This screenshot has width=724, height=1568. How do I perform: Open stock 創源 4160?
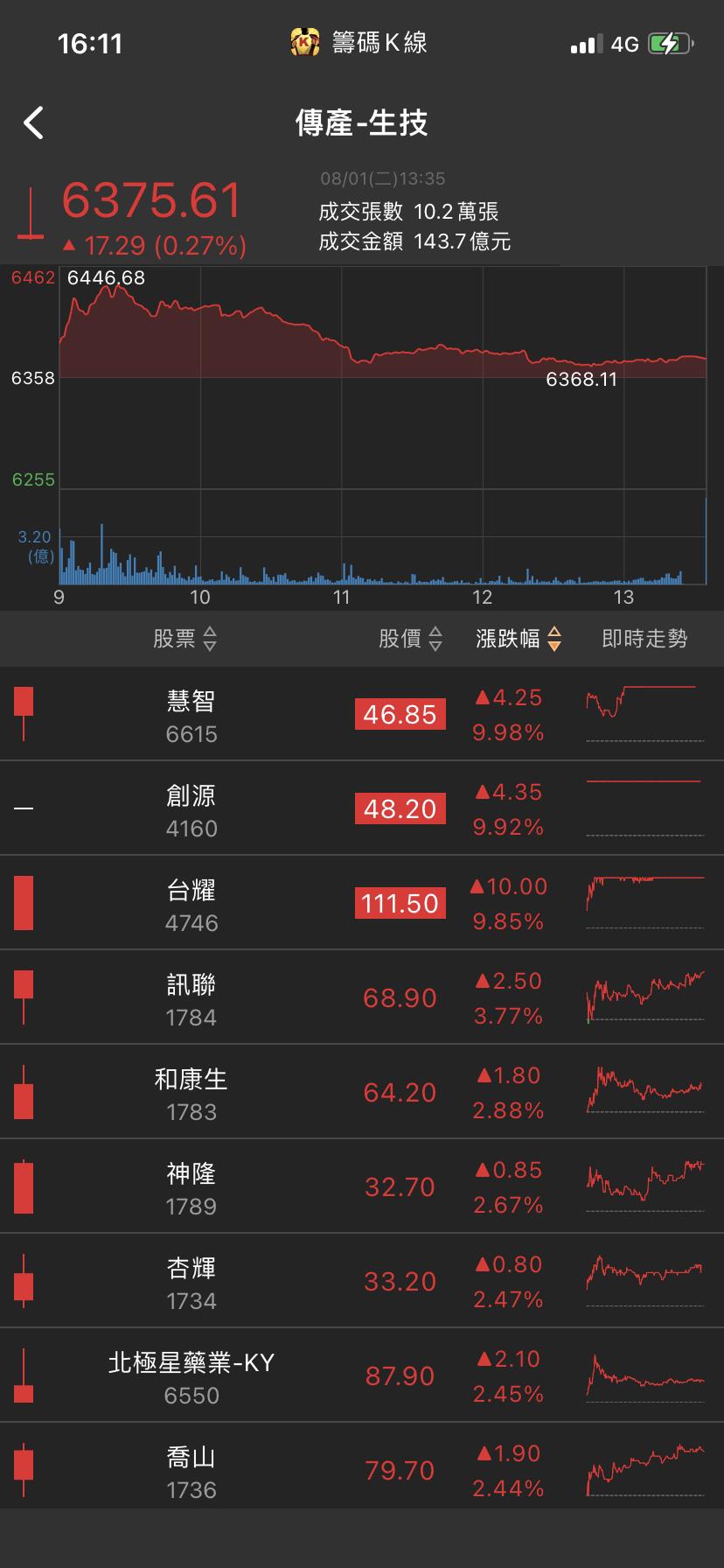tap(362, 808)
